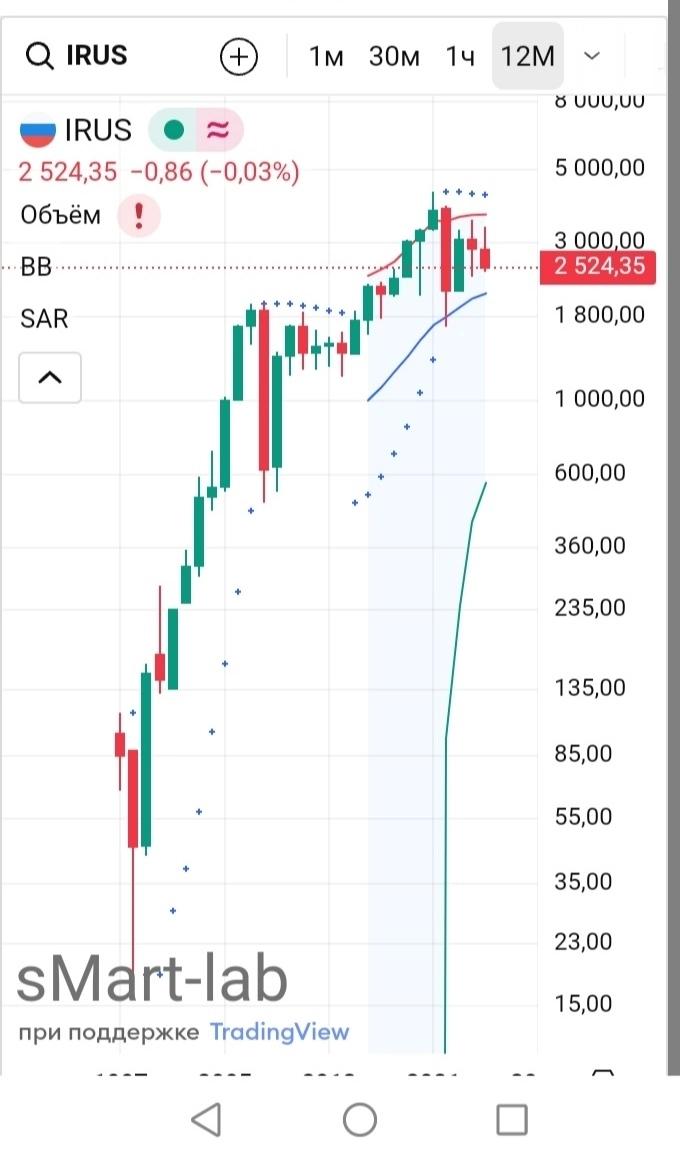
Task: Select the SAR indicator legend
Action: click(x=44, y=319)
